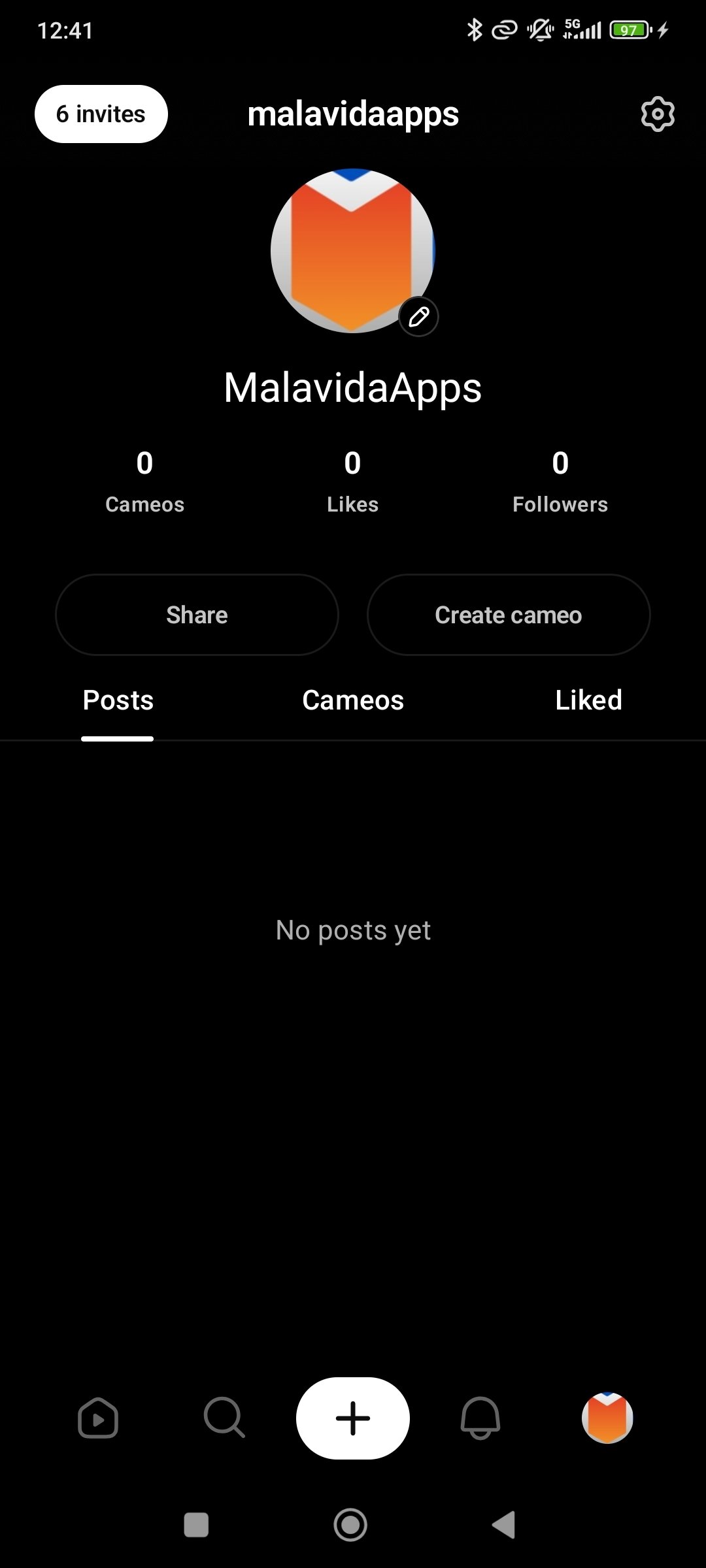
Task: Switch to the Liked tab
Action: tap(588, 700)
